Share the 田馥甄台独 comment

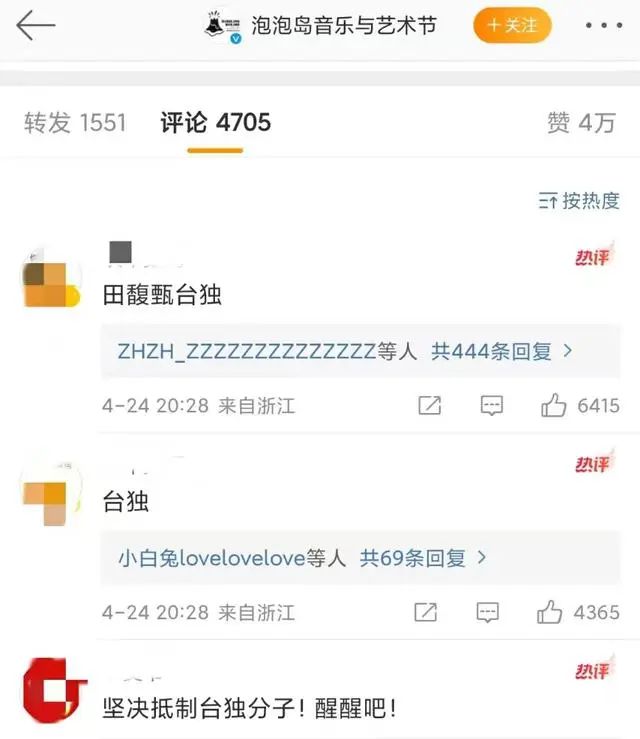coord(428,406)
